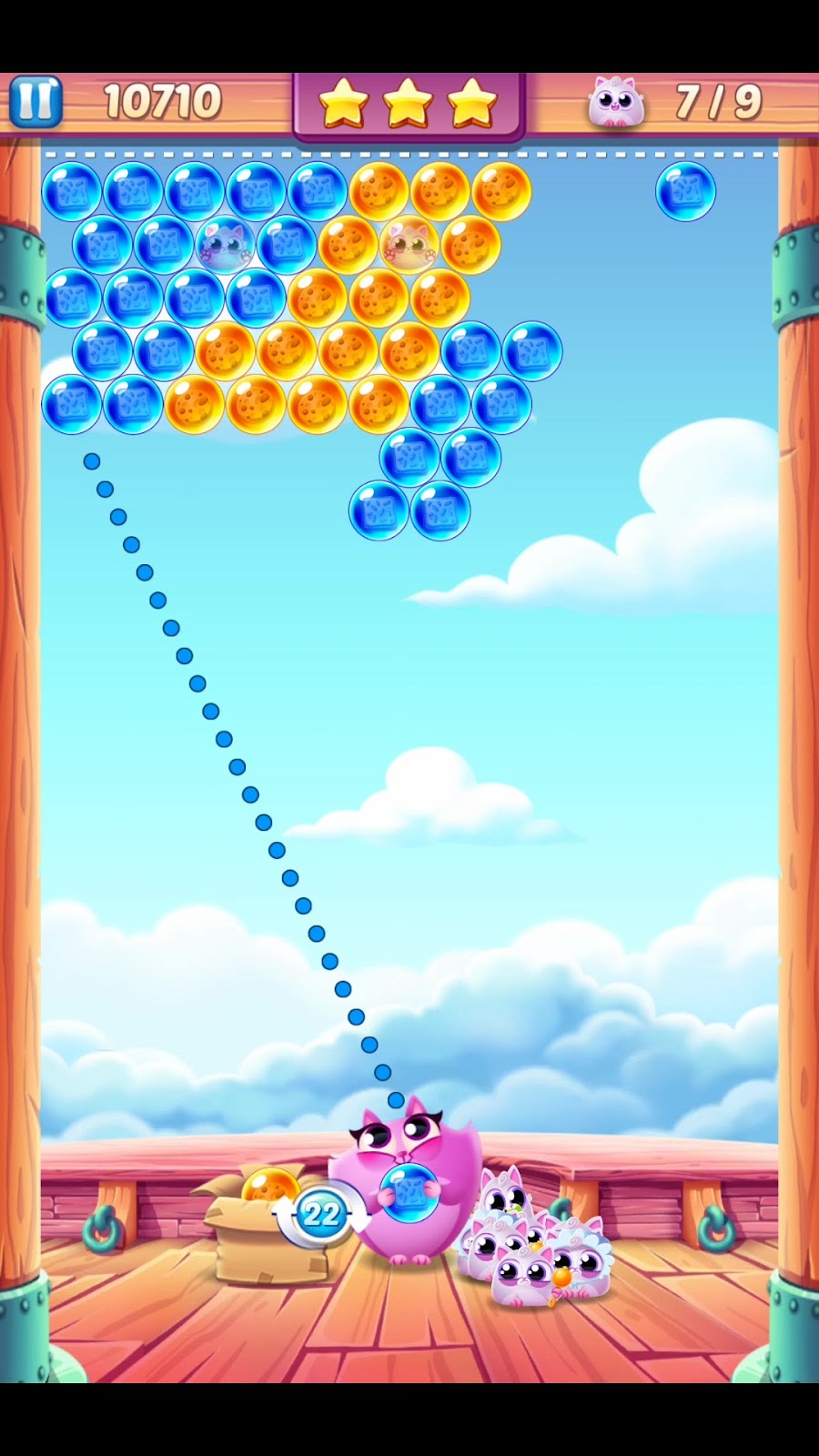
Task: Select the orange bubble in the box
Action: 268,1186
